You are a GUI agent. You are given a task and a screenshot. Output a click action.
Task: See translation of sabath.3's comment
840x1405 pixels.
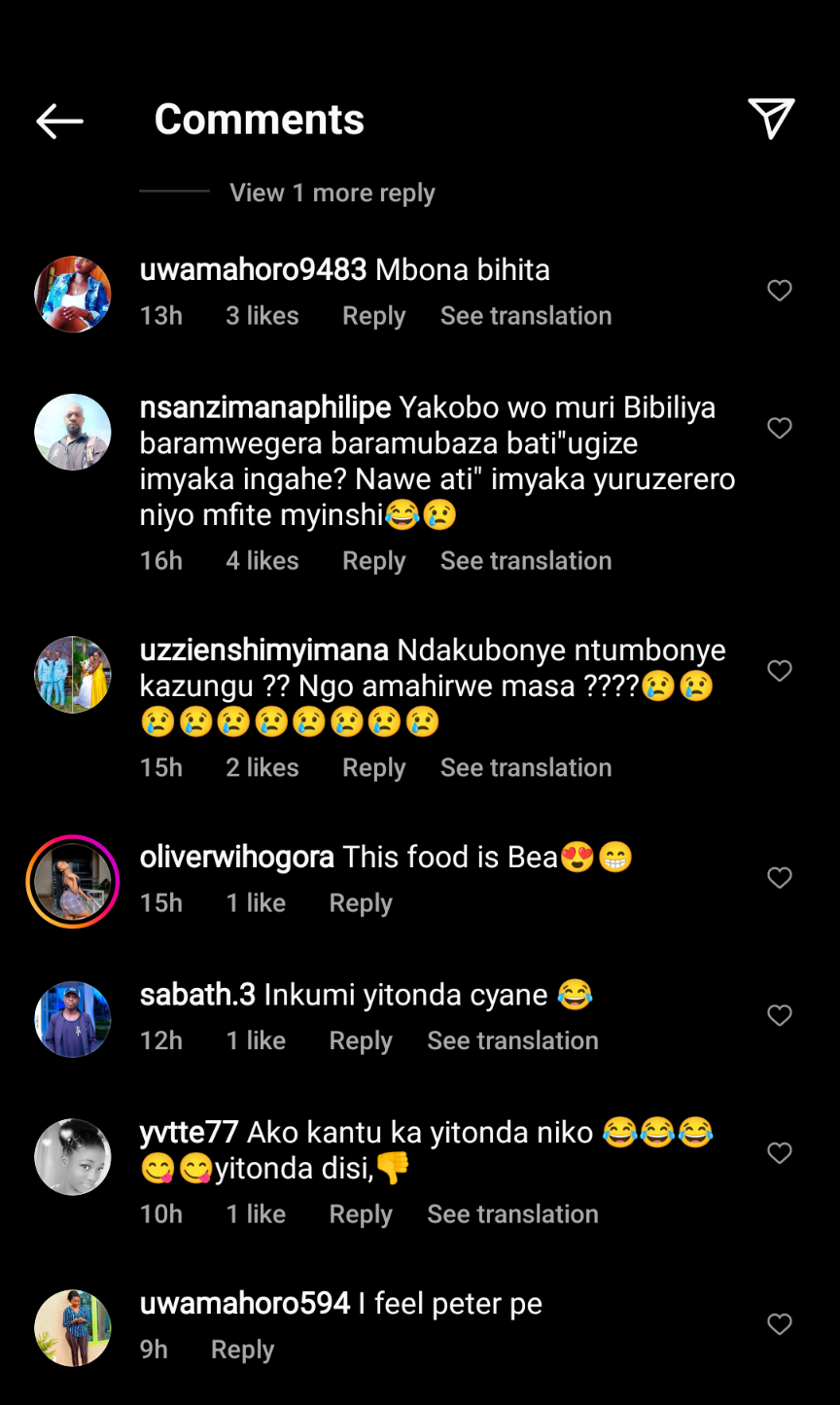coord(512,1041)
